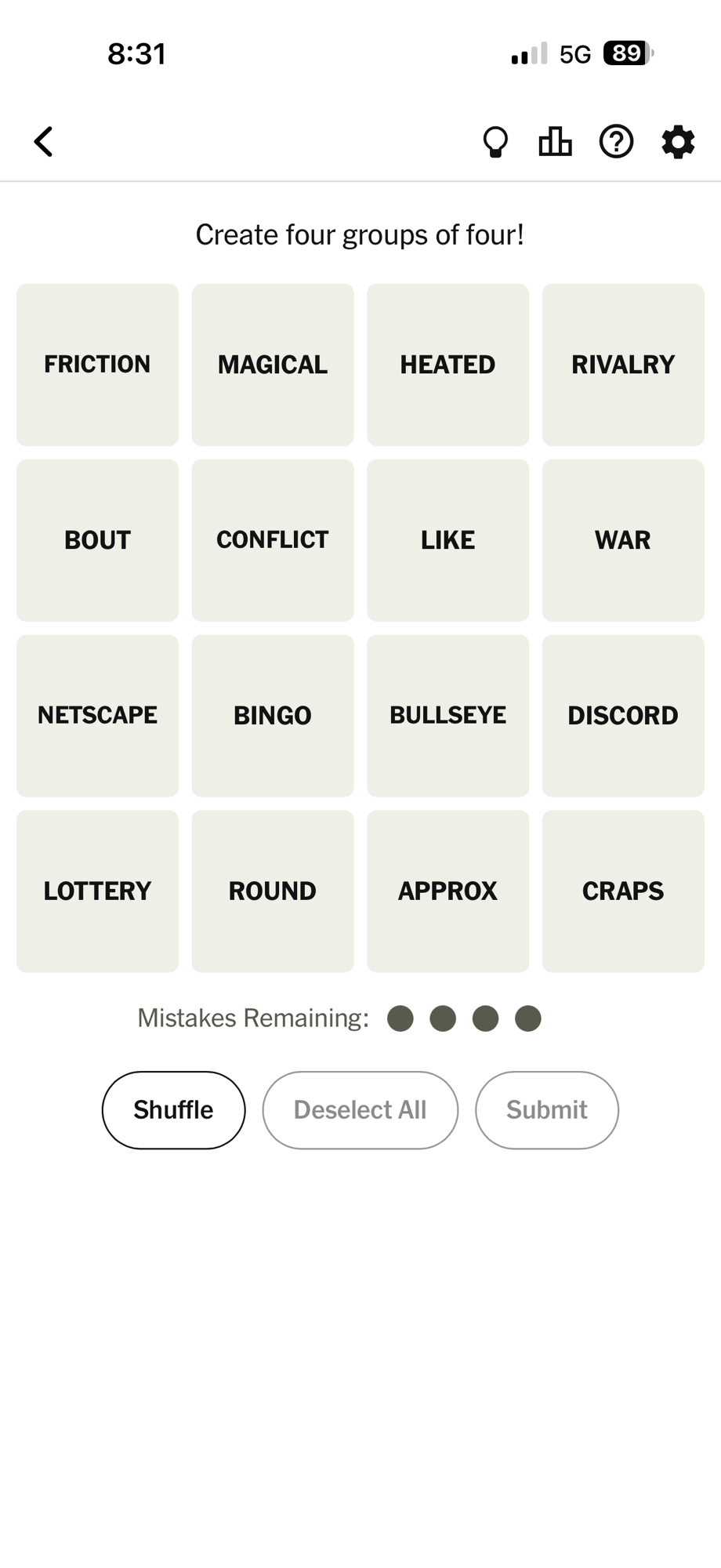Image resolution: width=721 pixels, height=1568 pixels.
Task: Choose the HEATED tile
Action: [447, 365]
